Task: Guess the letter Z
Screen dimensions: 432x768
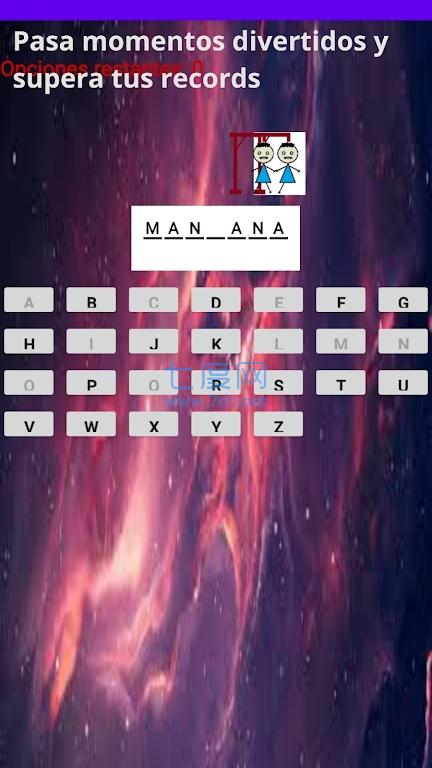Action: 278,424
